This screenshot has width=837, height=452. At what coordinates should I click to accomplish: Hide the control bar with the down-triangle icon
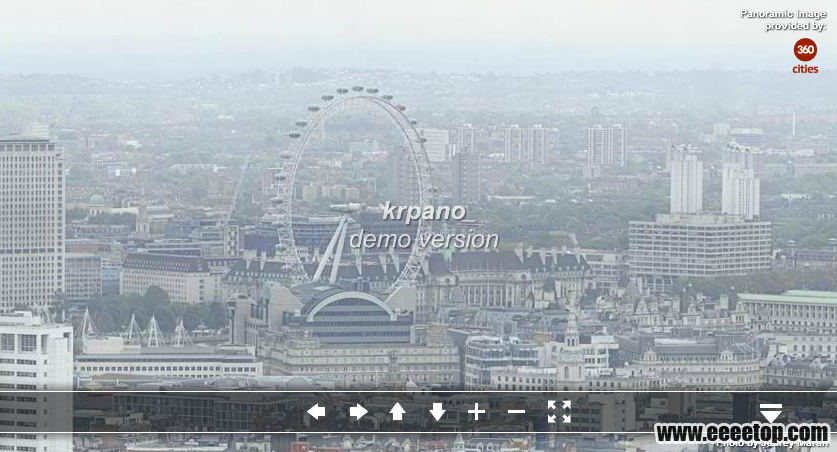(x=770, y=413)
